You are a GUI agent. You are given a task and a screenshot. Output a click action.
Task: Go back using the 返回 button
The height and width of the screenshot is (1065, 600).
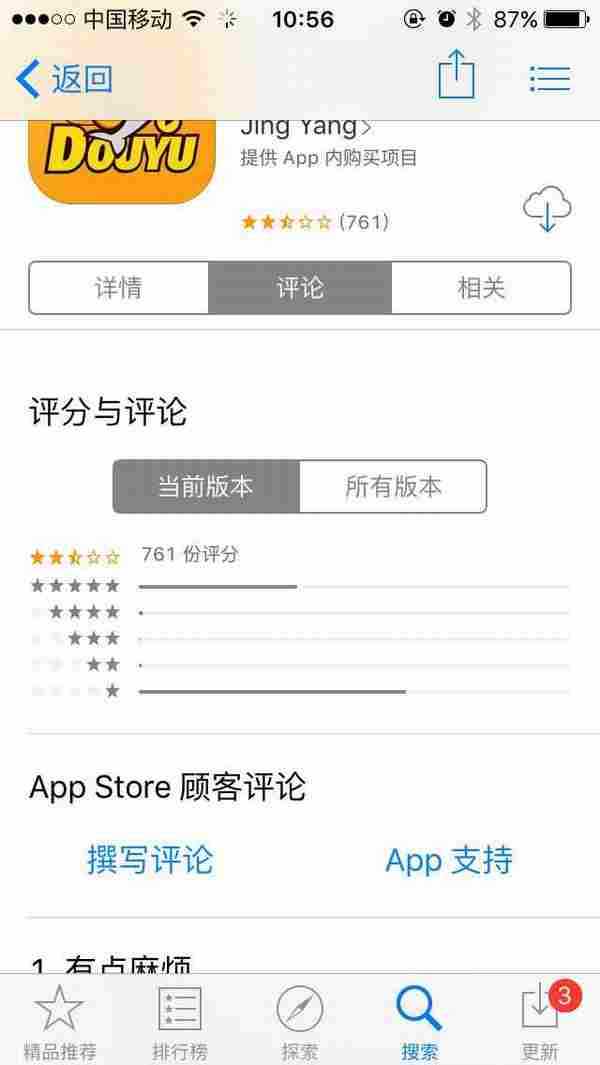65,78
